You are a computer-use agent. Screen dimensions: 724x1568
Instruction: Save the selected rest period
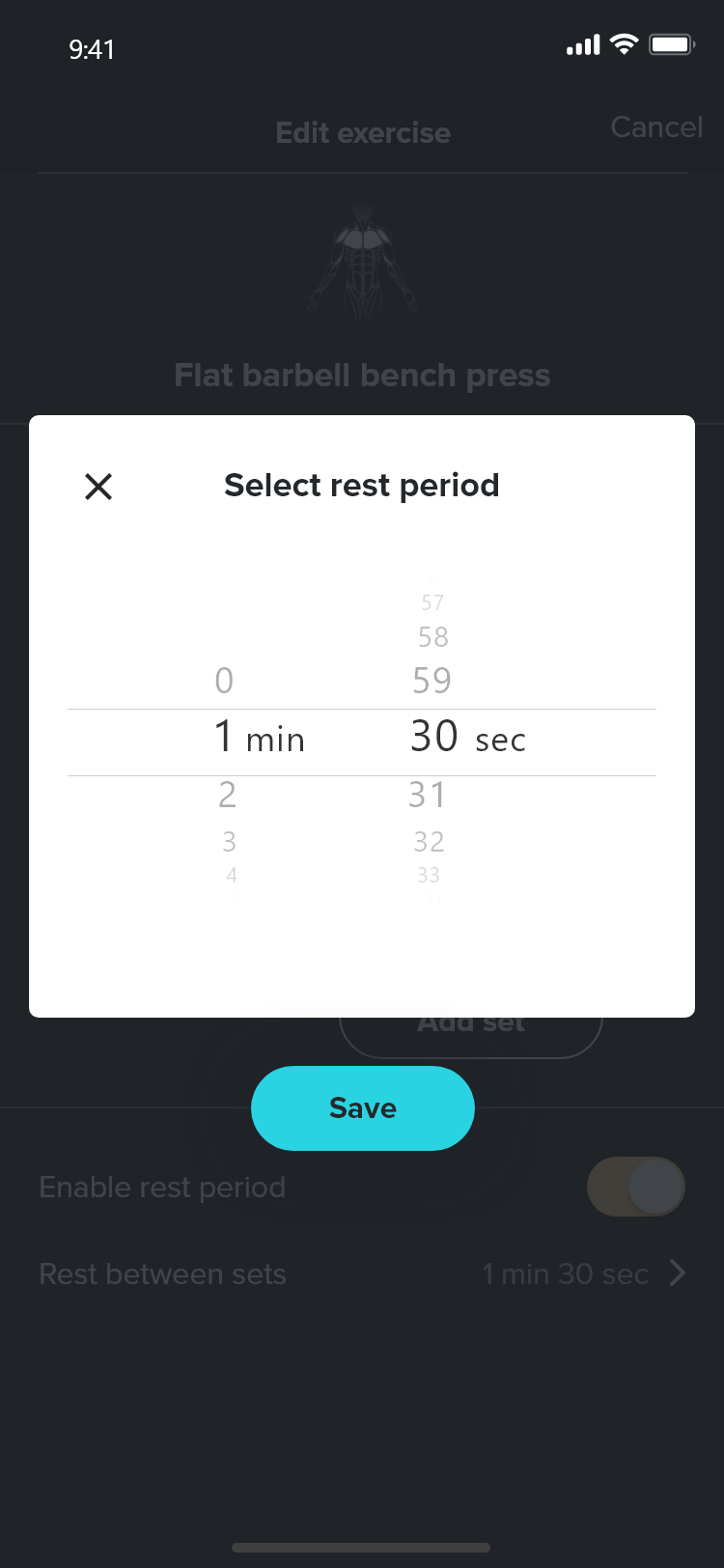click(362, 1107)
